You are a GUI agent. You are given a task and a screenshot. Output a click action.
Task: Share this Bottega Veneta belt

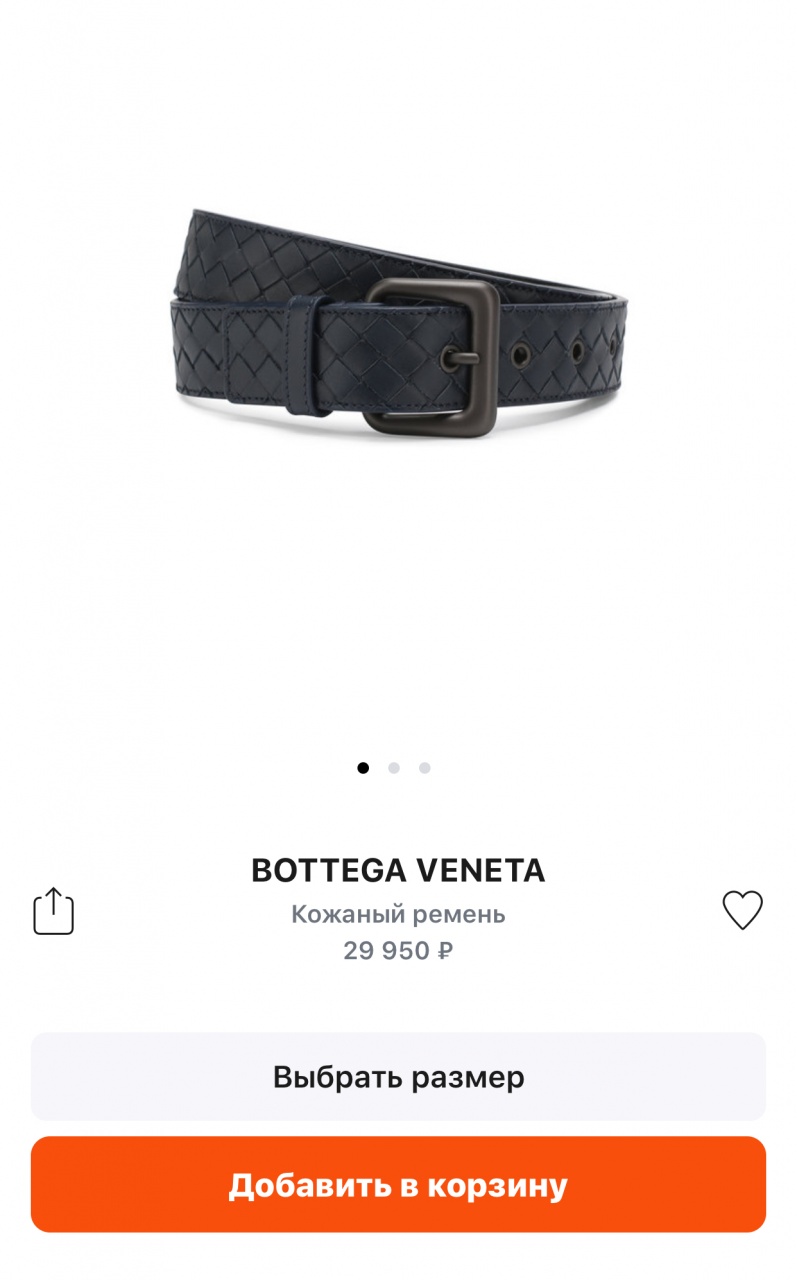pos(54,911)
